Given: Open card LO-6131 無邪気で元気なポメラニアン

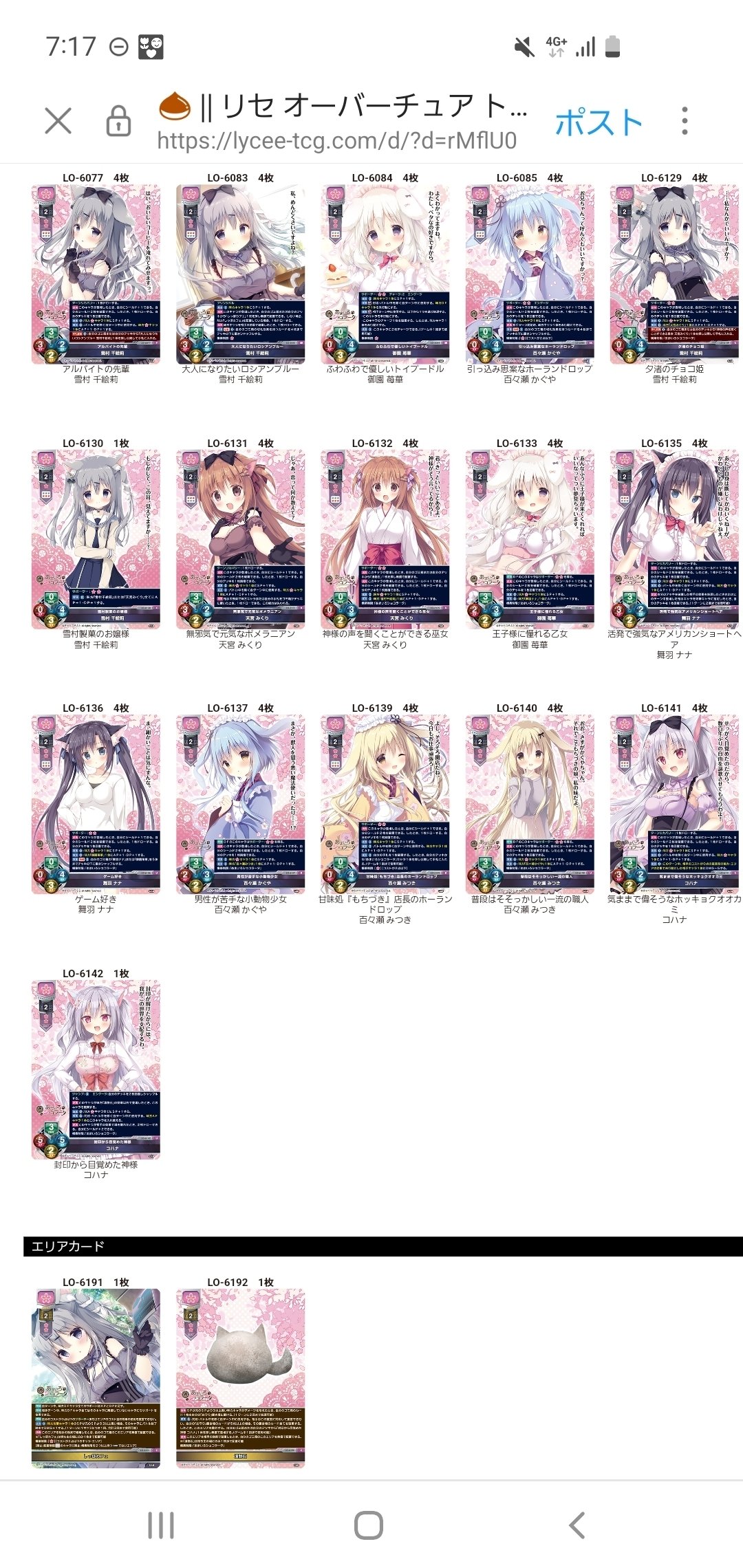Looking at the screenshot, I should 240,539.
